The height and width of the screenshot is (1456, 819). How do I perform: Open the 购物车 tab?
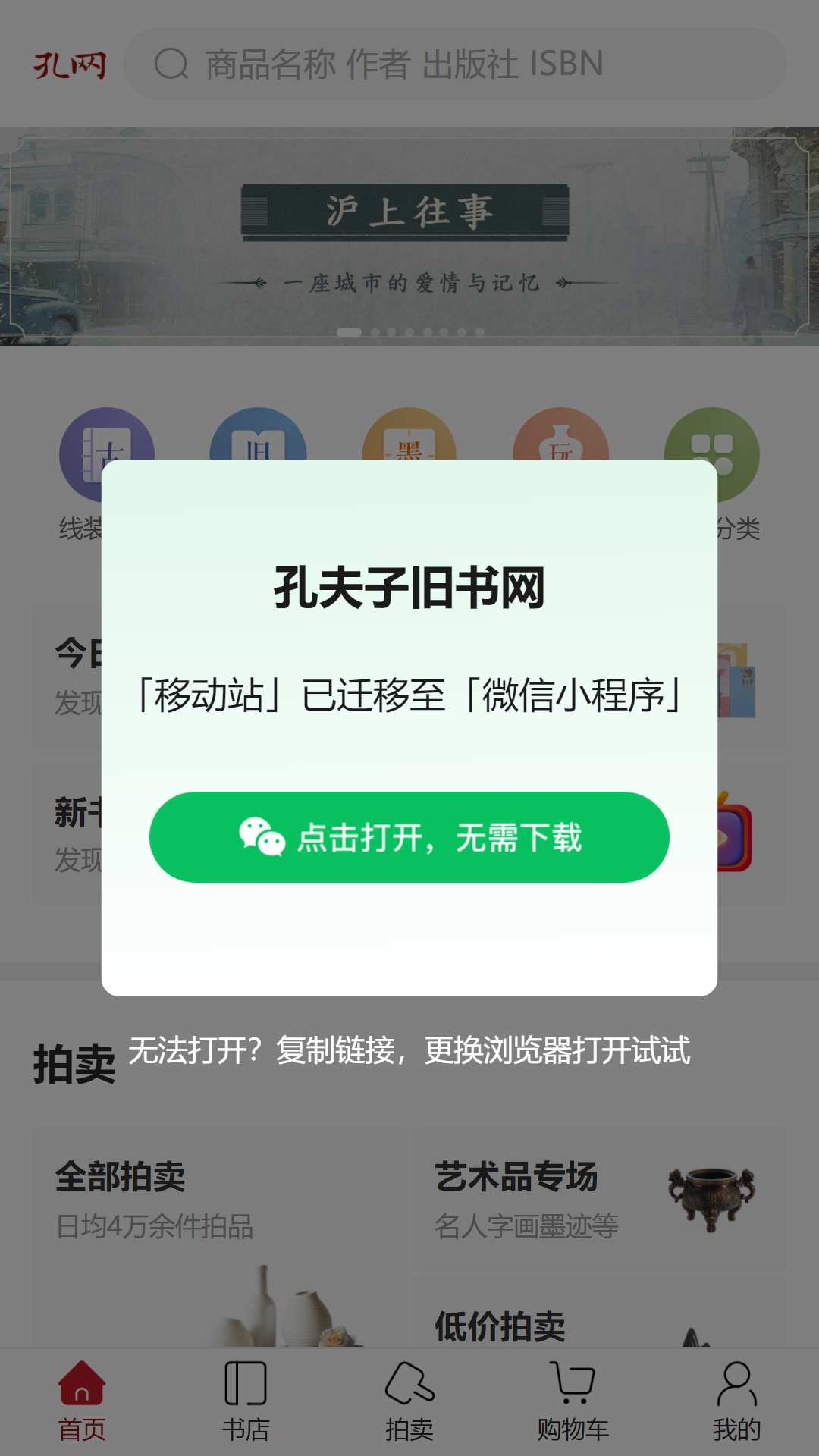pos(573,1401)
